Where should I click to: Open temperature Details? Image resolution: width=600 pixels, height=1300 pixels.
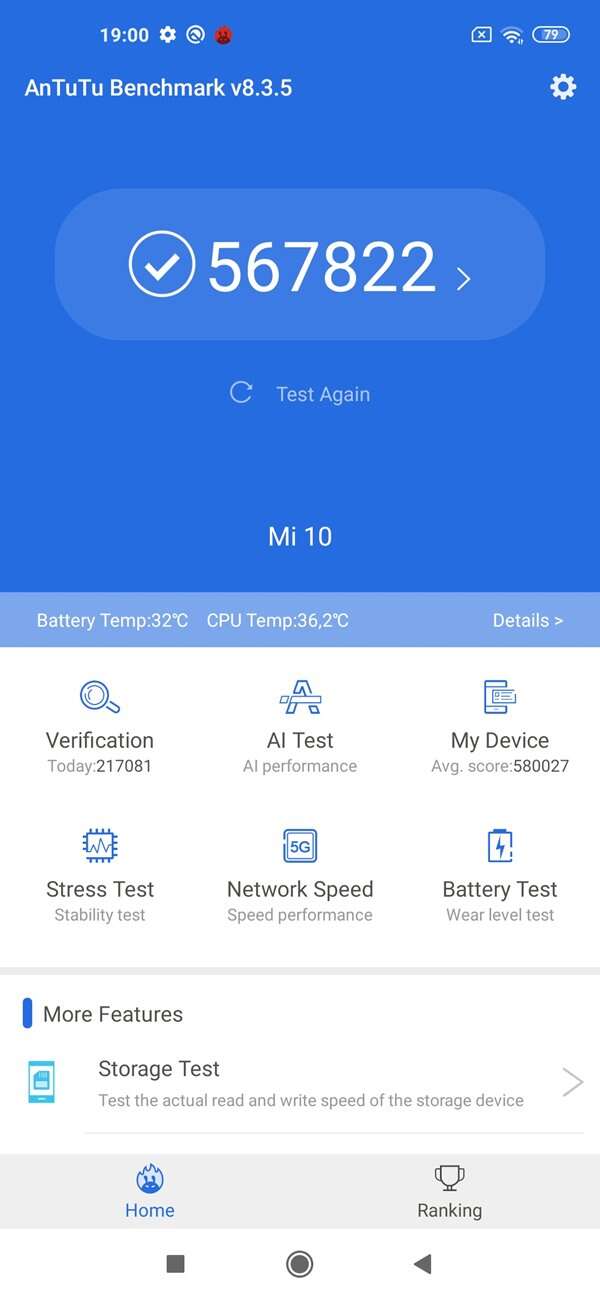[x=527, y=621]
